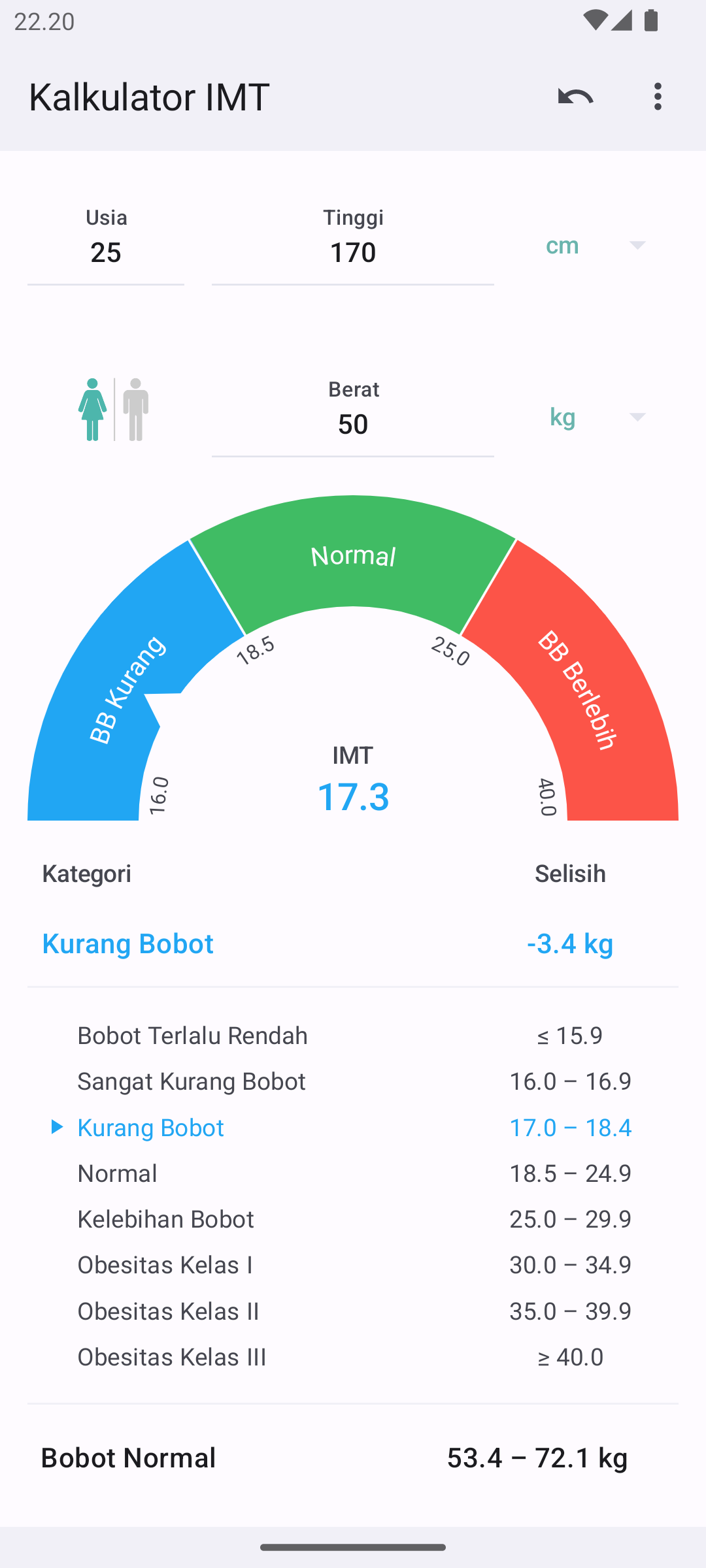Image resolution: width=706 pixels, height=1568 pixels.
Task: Open the kg weight unit dropdown
Action: (596, 417)
